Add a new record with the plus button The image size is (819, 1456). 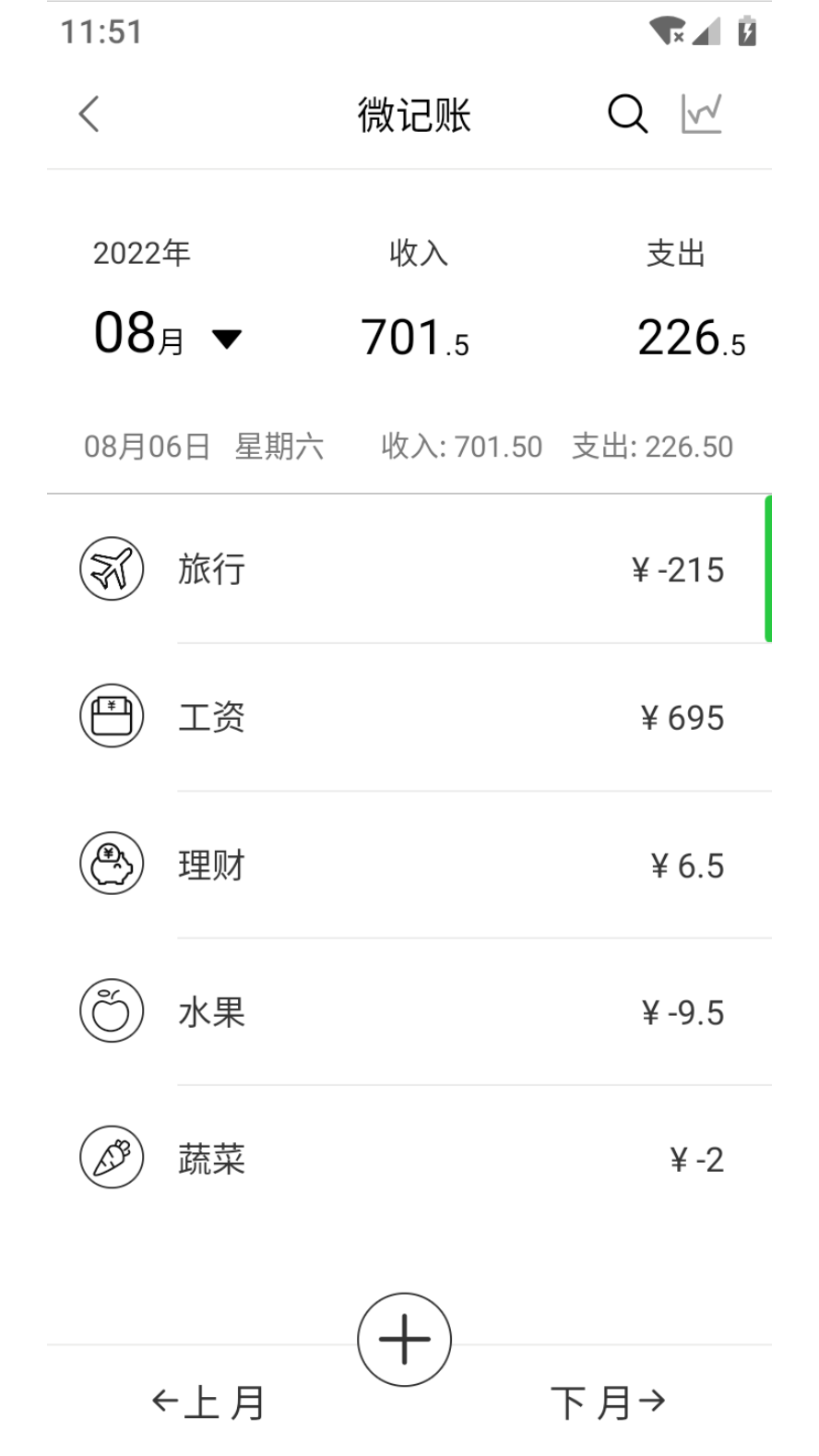404,1339
